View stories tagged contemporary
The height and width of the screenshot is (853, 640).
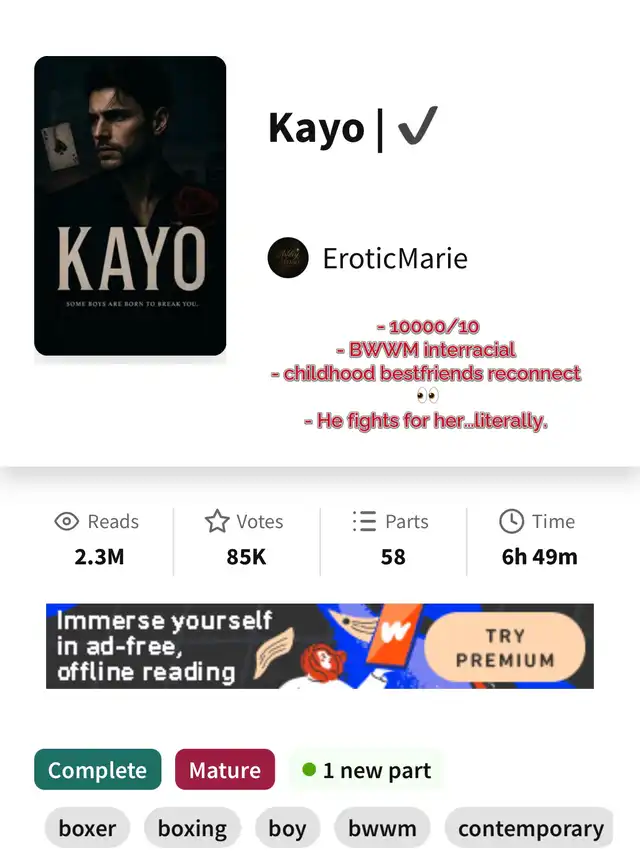[530, 828]
